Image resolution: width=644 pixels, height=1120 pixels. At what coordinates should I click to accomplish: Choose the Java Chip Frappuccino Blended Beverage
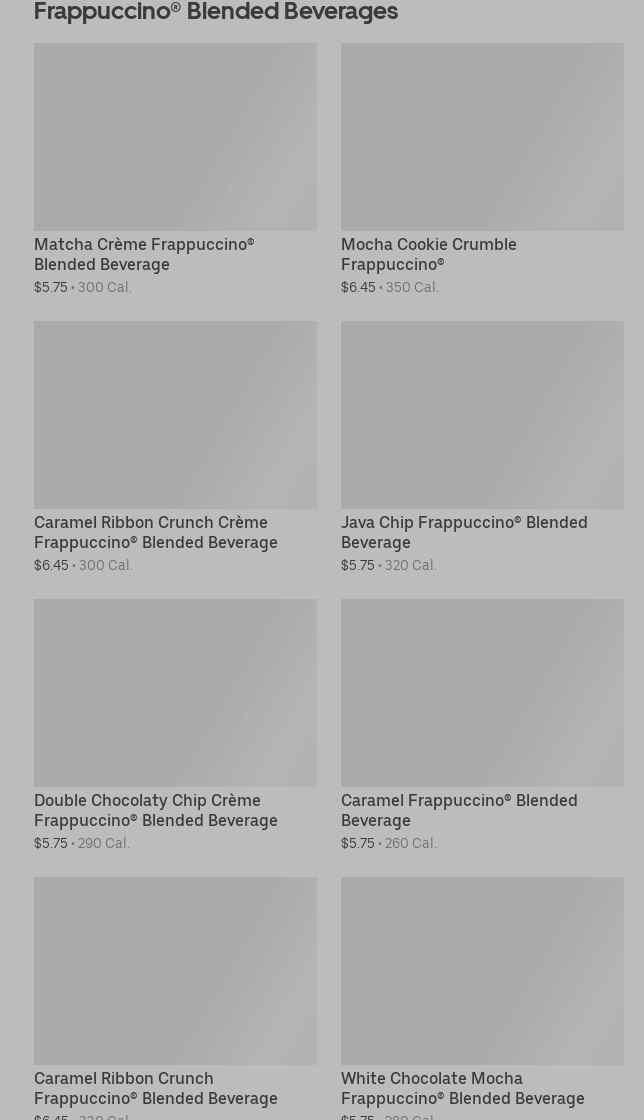(482, 447)
